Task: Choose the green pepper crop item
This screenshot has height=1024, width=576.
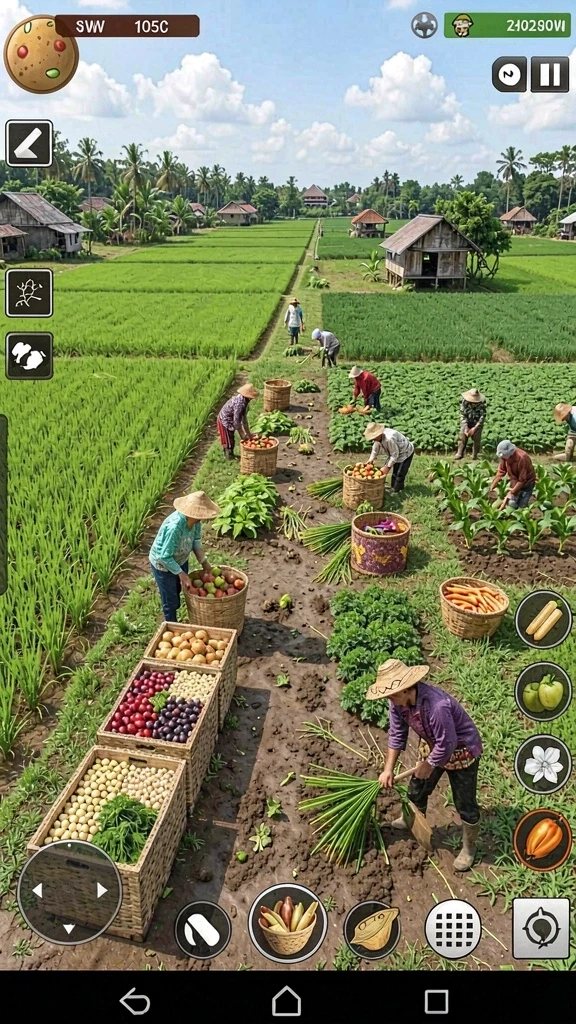Action: click(x=543, y=692)
